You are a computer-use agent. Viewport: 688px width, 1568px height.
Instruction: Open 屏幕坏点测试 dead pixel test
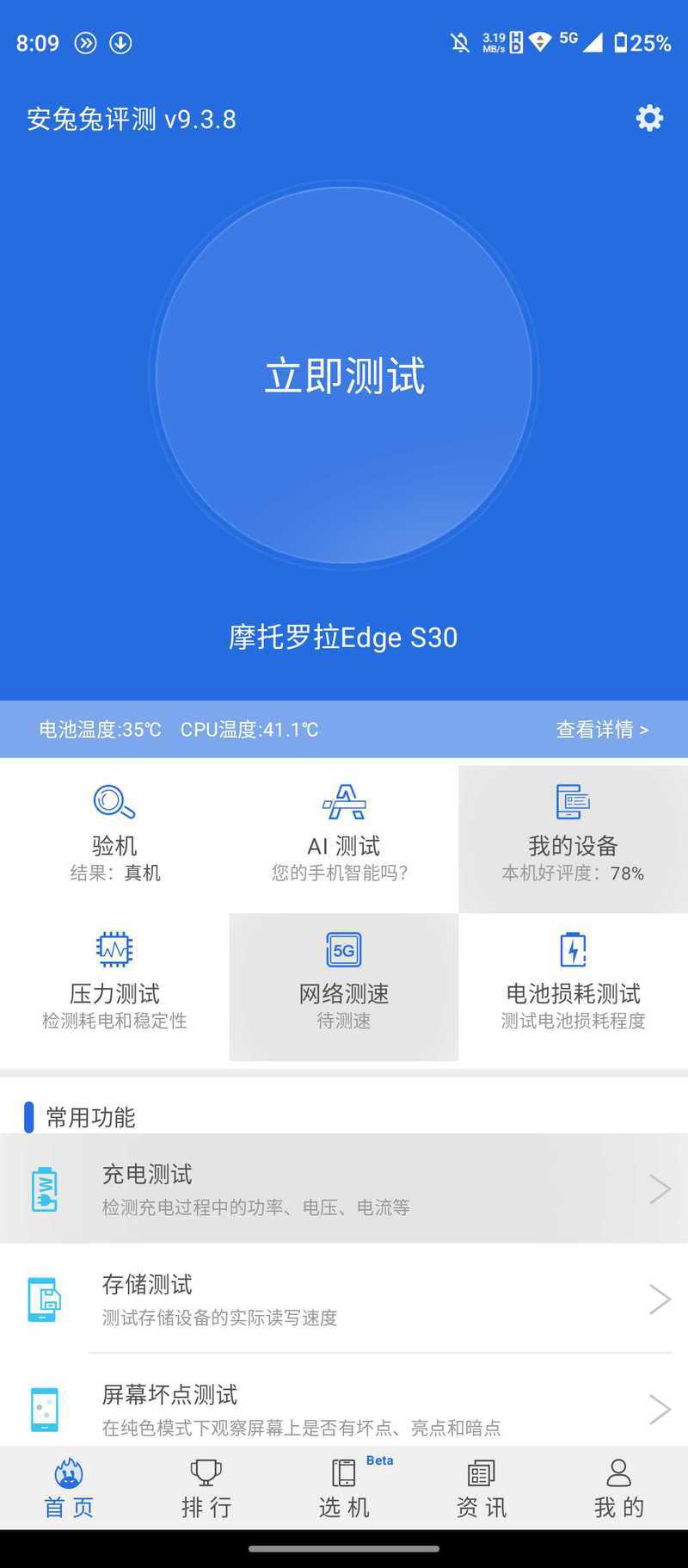click(x=344, y=1404)
